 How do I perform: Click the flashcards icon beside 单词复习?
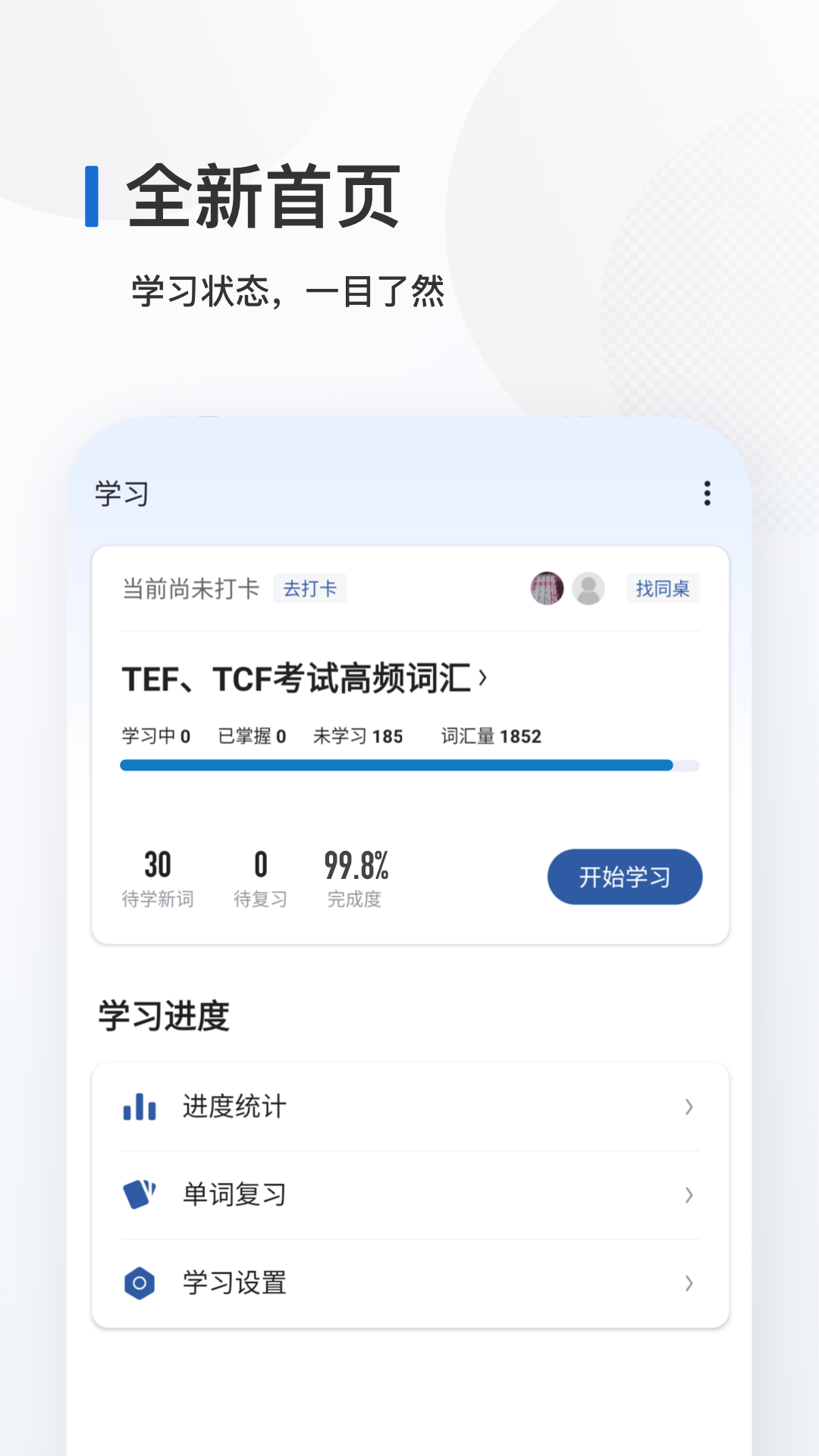(x=140, y=1194)
